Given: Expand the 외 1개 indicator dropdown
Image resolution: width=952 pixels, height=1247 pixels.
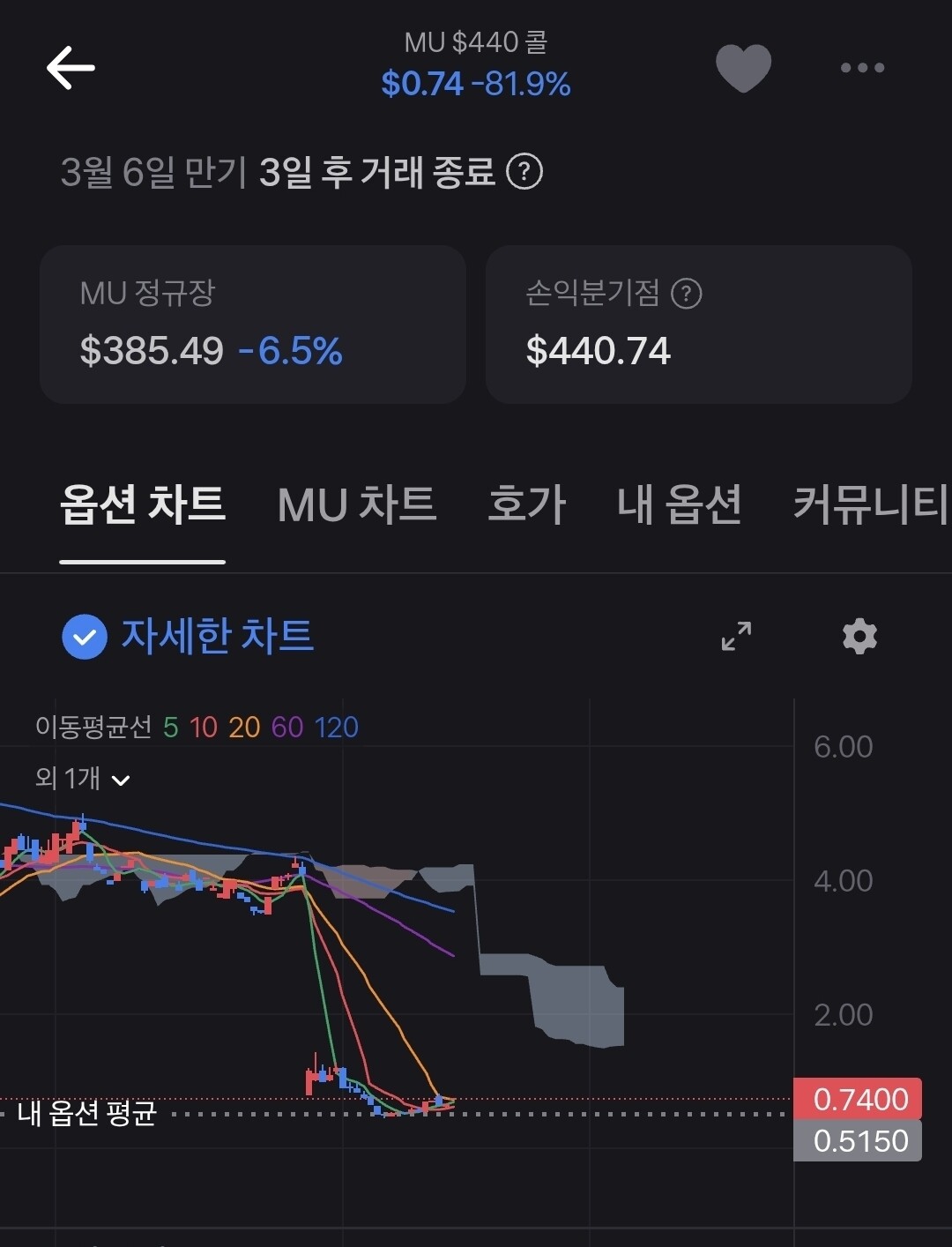Looking at the screenshot, I should [x=83, y=779].
